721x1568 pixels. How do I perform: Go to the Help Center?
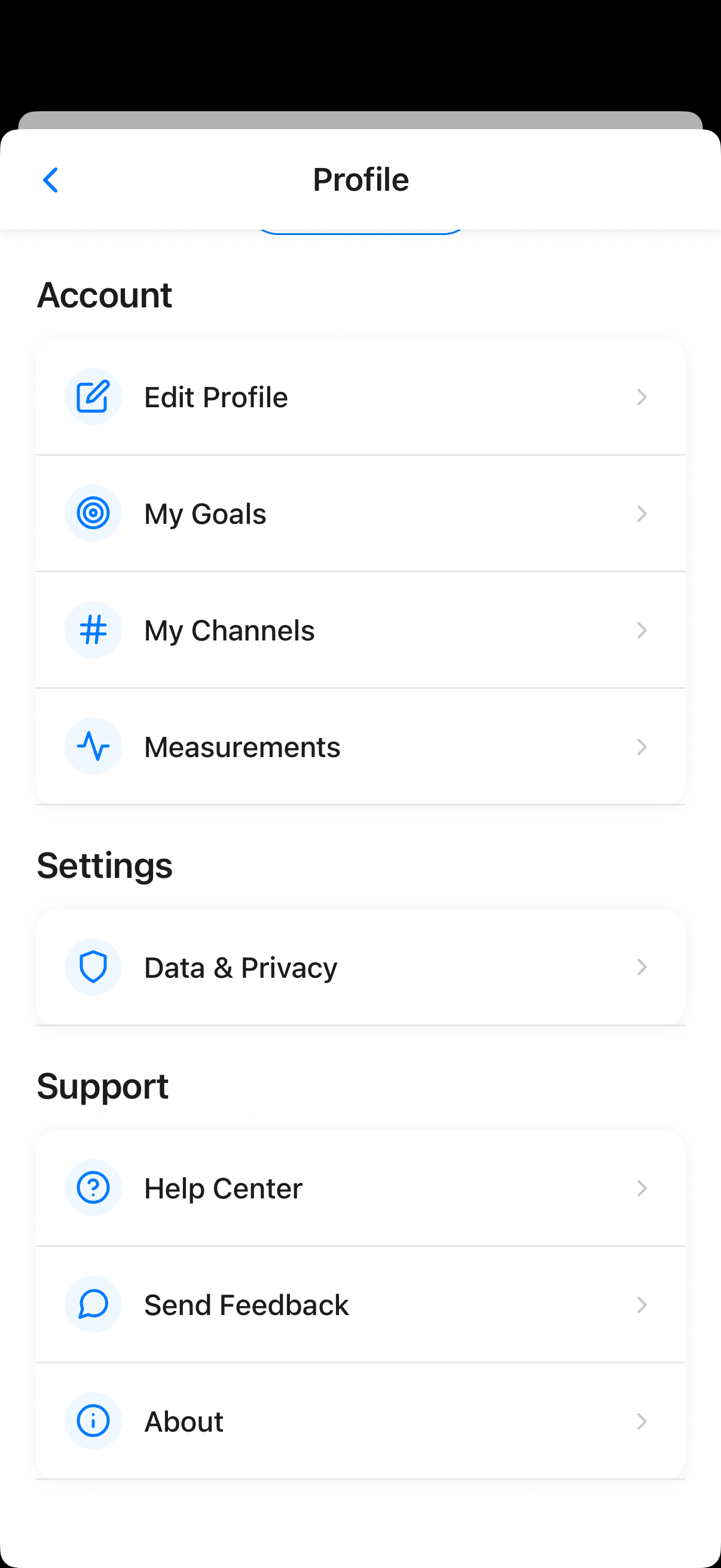tap(360, 1187)
